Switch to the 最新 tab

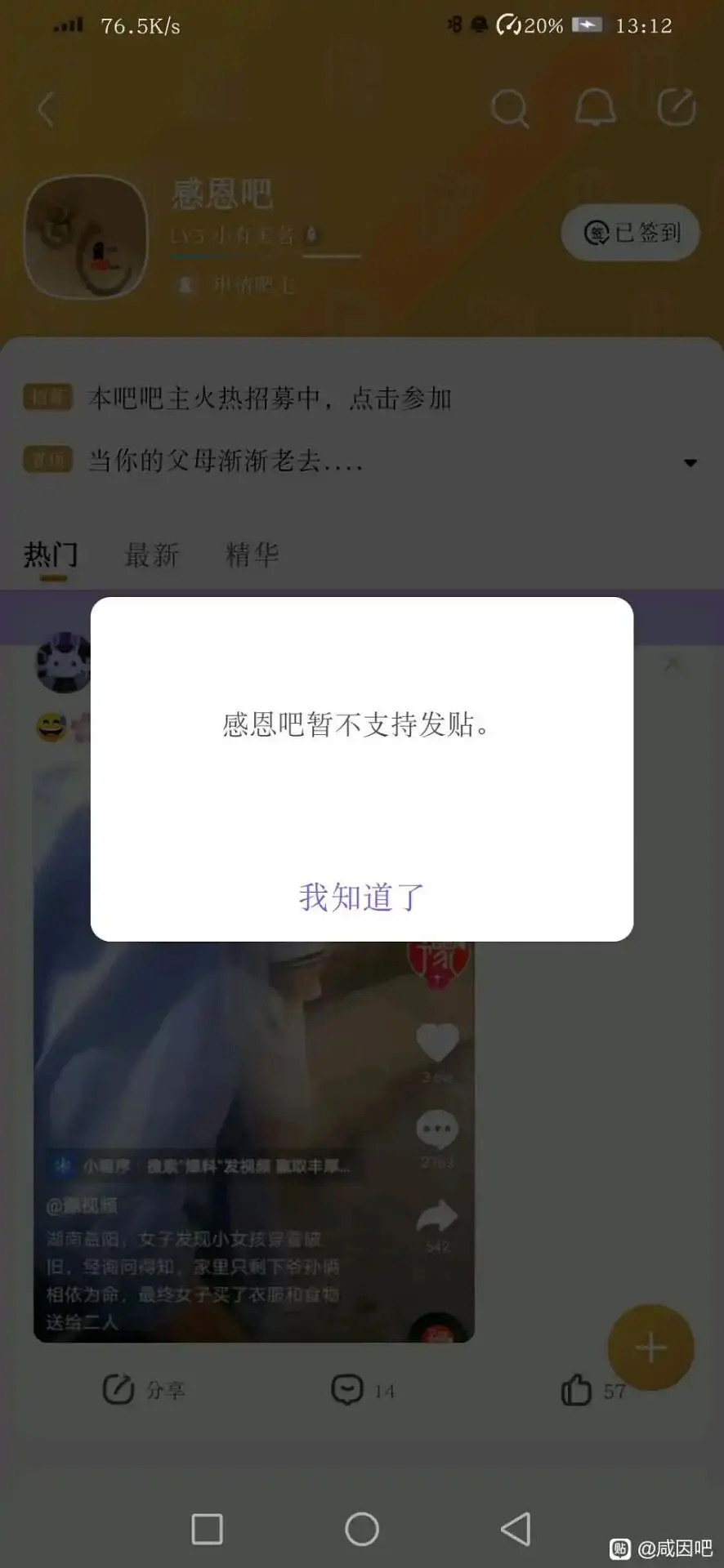pos(151,555)
